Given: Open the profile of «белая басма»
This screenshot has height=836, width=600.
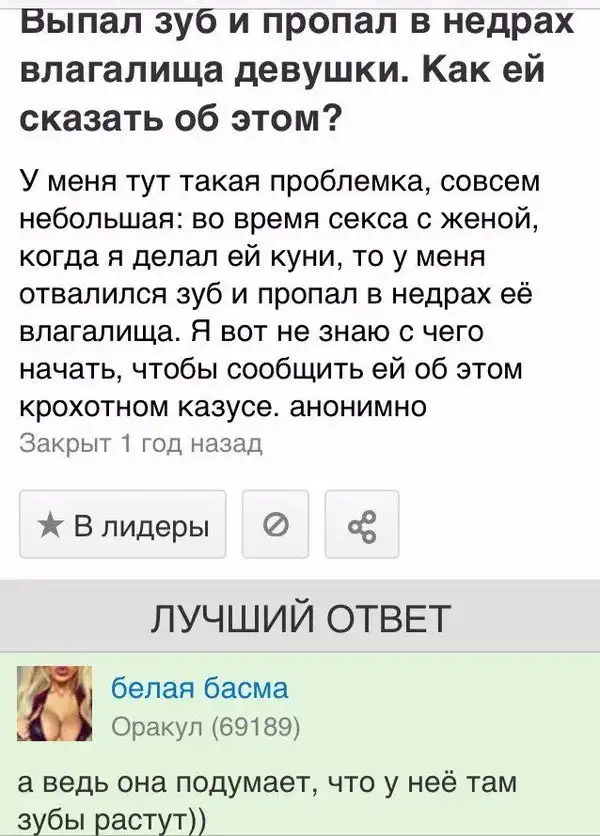Looking at the screenshot, I should tap(198, 688).
